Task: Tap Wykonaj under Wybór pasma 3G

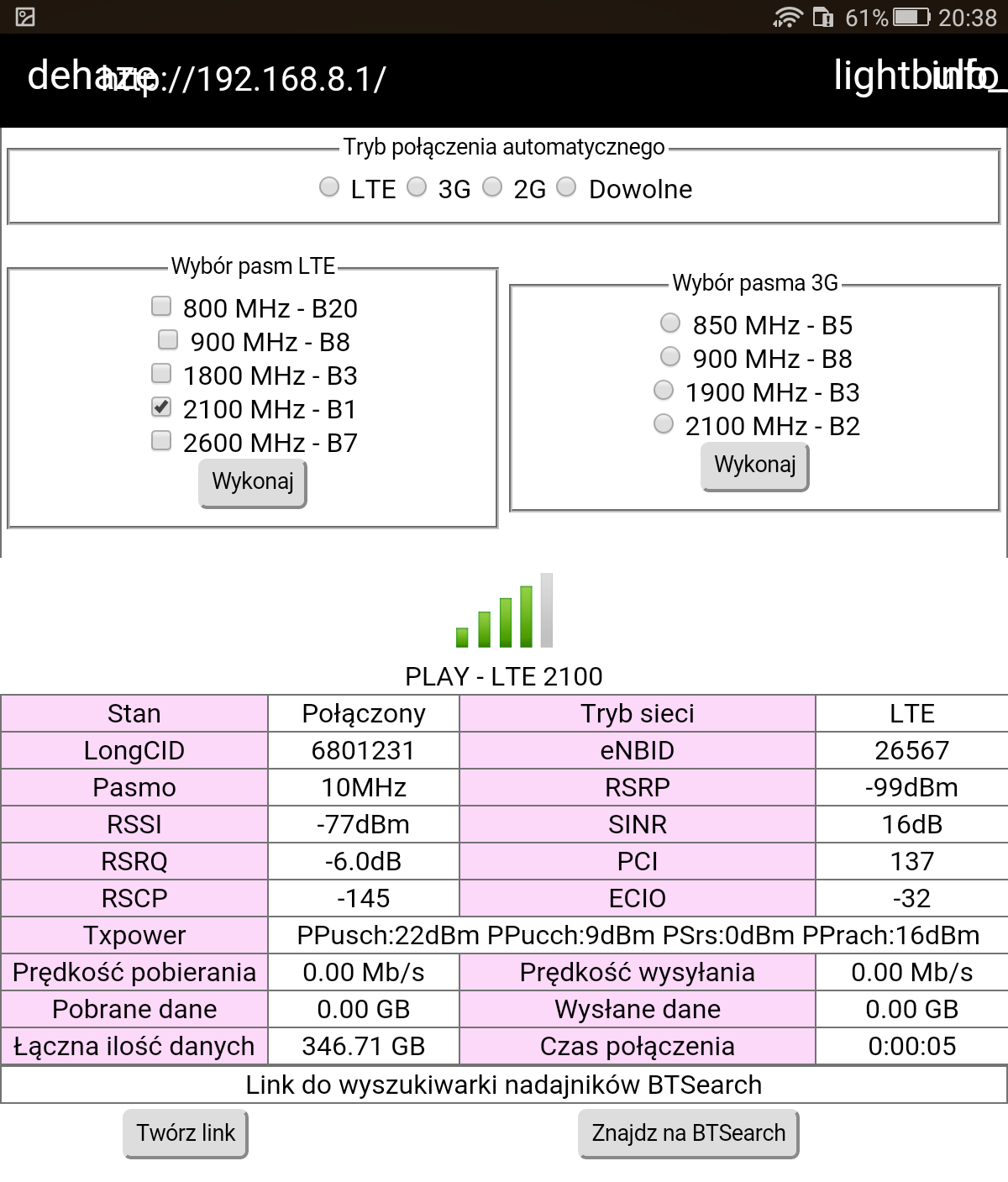Action: 754,465
